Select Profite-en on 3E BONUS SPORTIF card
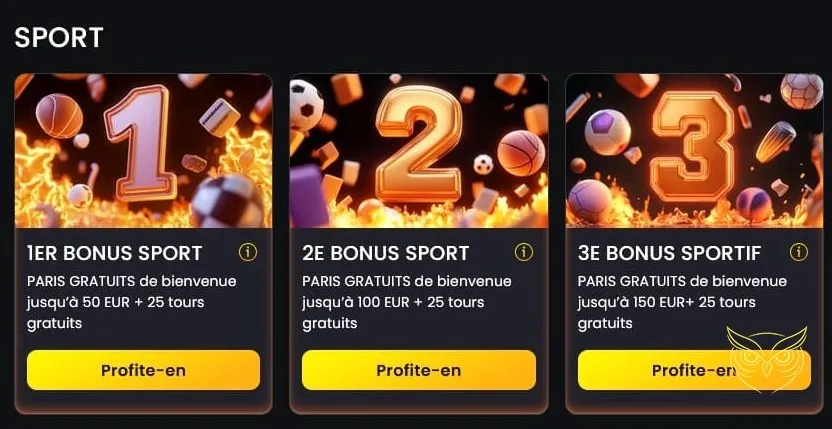This screenshot has width=832, height=429. (680, 370)
